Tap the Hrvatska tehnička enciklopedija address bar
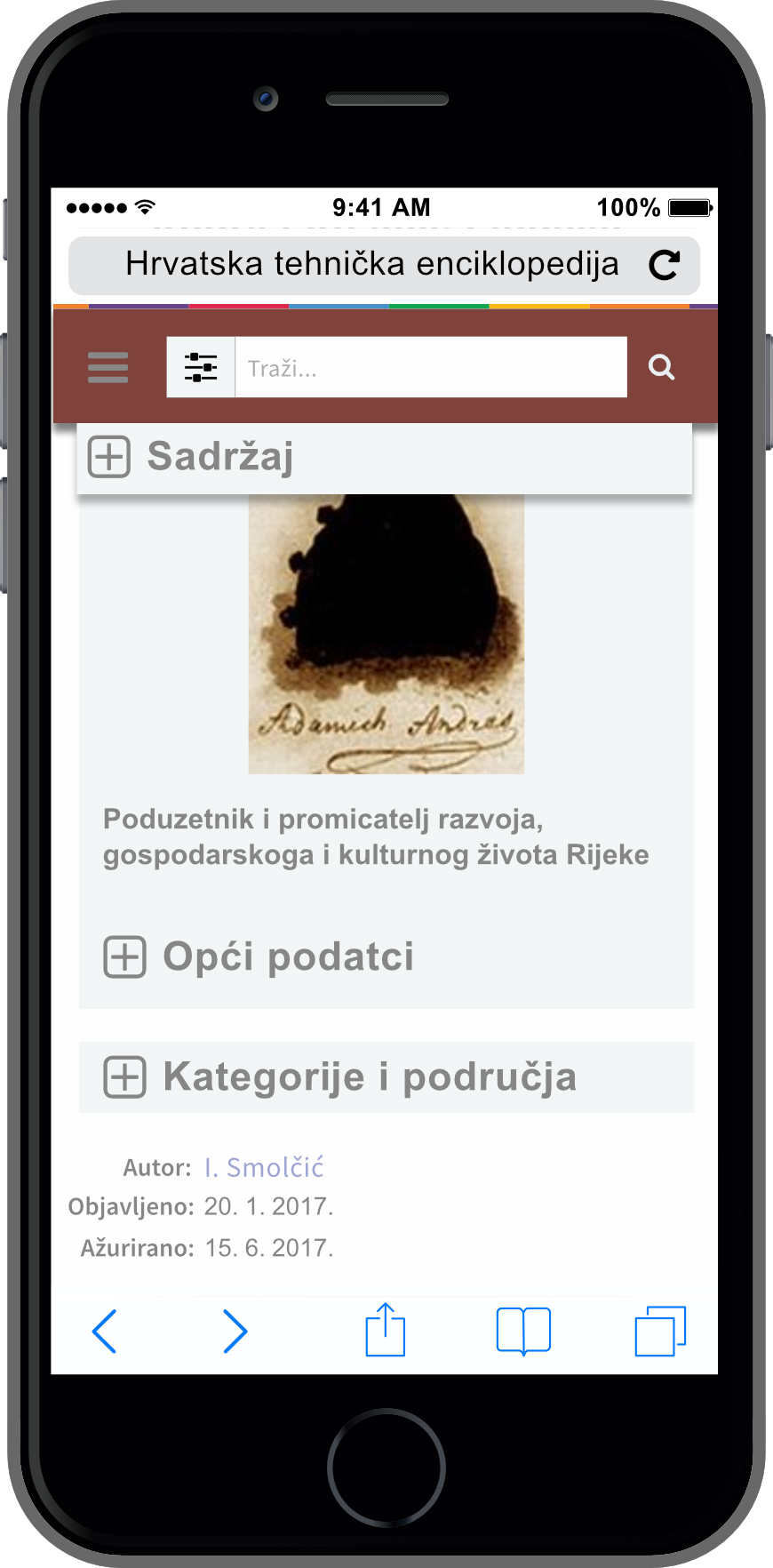 point(371,265)
